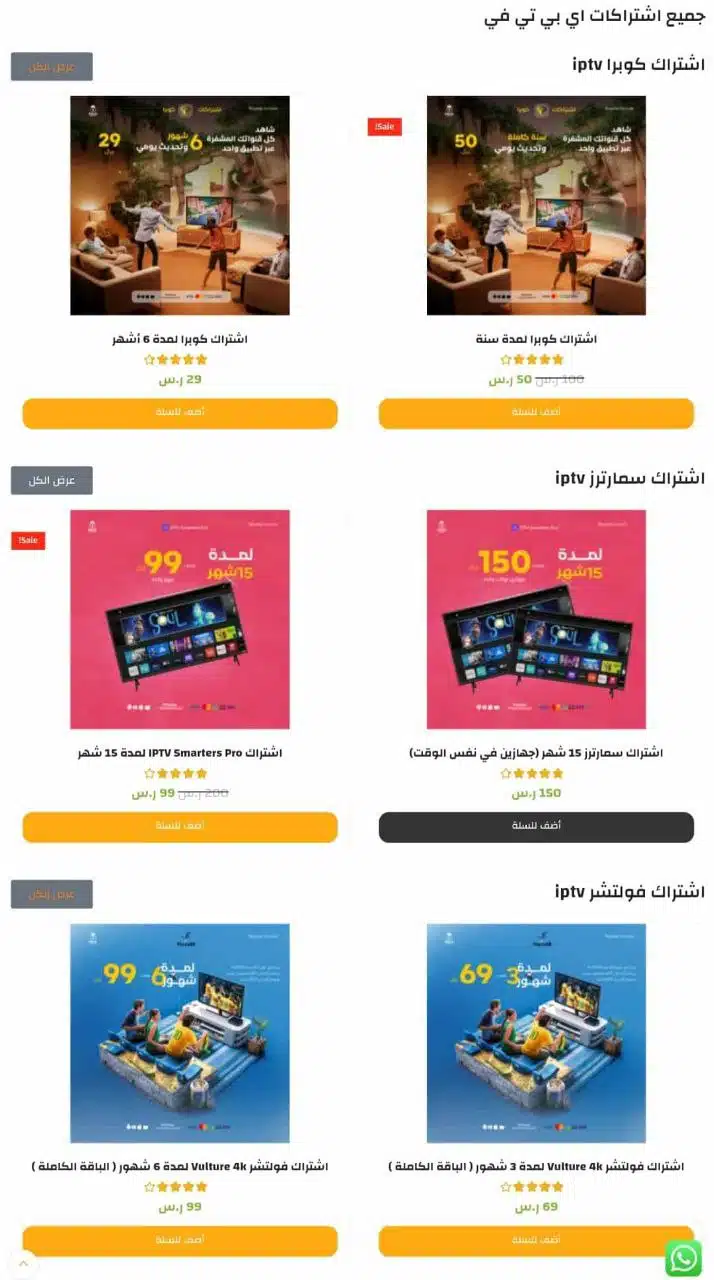Open image of Vulture 4k لمدة 6 شهور
Screen dimensions: 714x1280
[x=180, y=1033]
